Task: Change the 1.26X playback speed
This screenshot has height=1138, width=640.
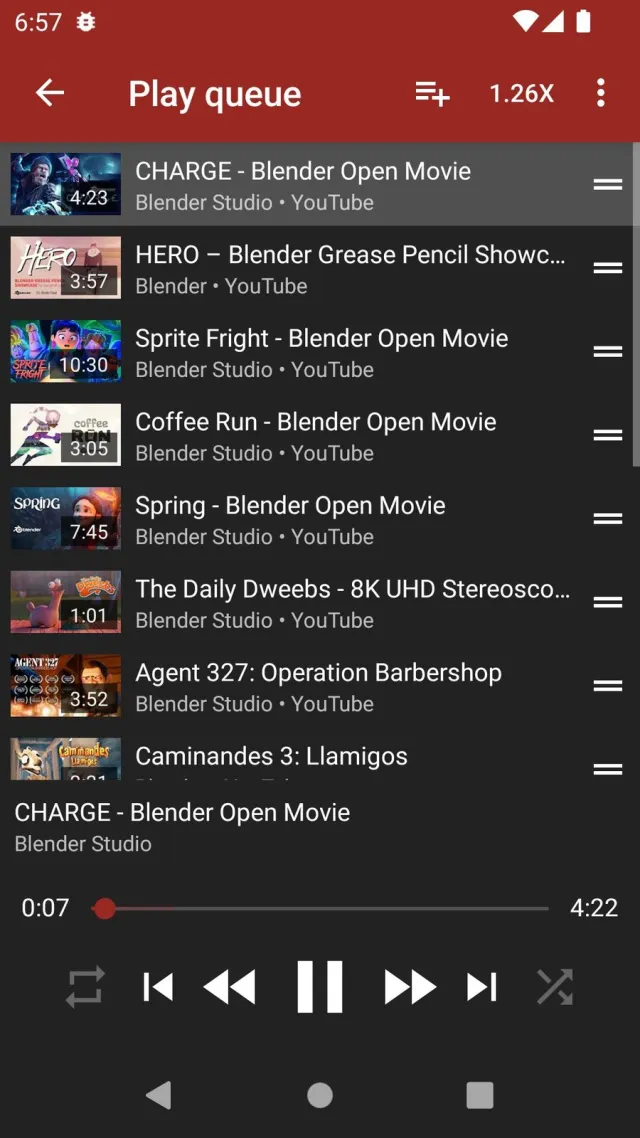Action: tap(522, 94)
